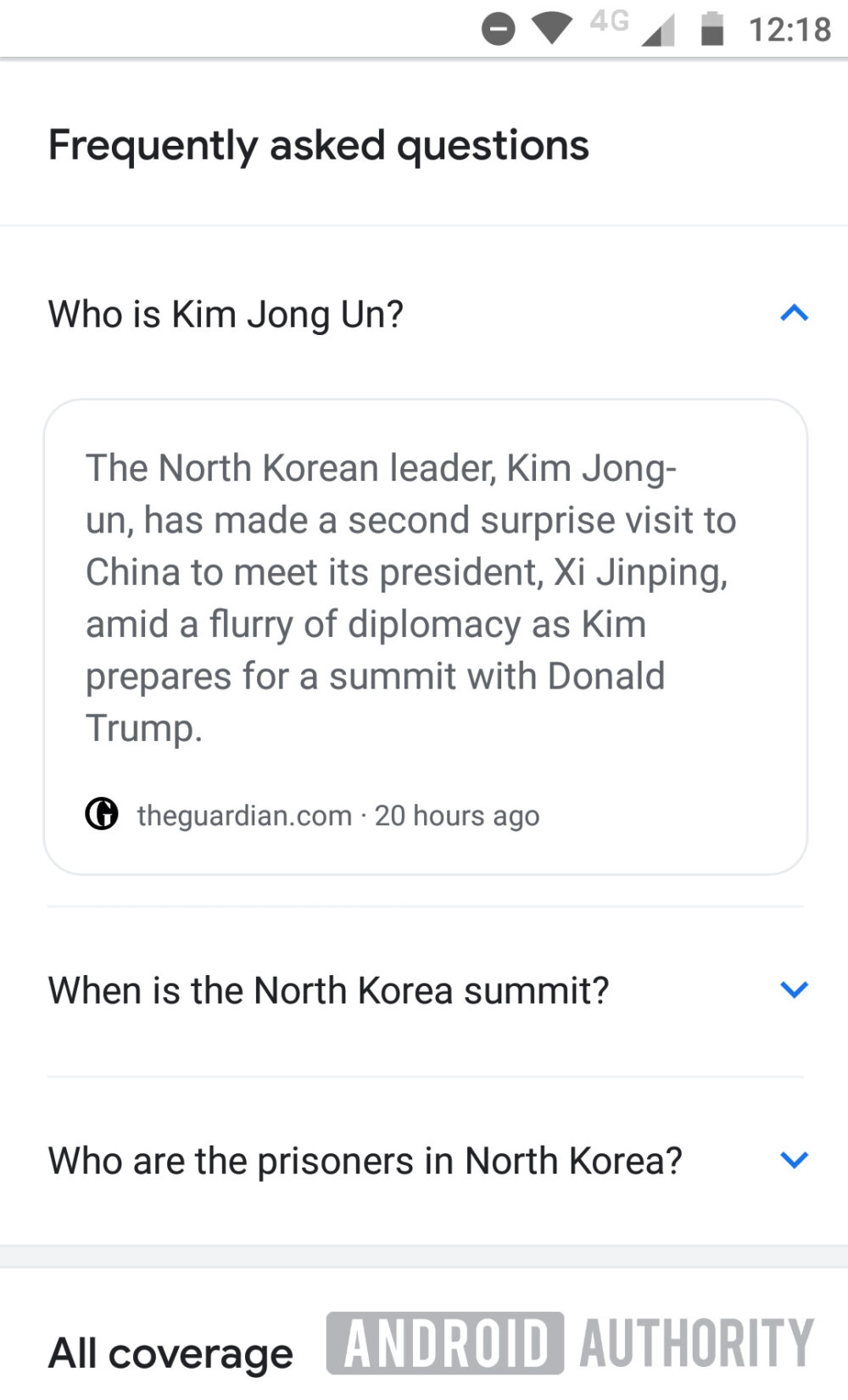Tap 'All coverage' at the bottom

[170, 1353]
